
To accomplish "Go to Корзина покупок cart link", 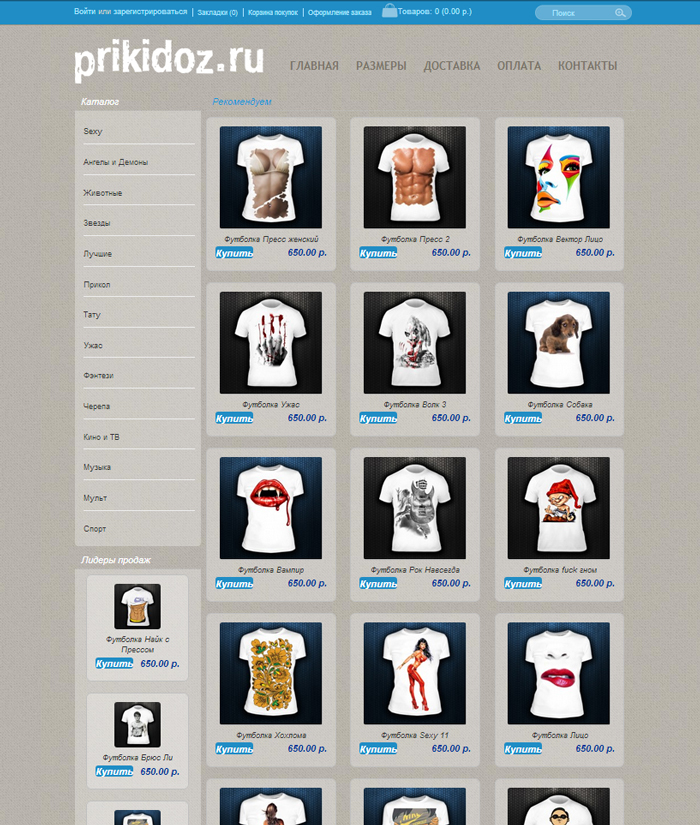I will coord(272,13).
